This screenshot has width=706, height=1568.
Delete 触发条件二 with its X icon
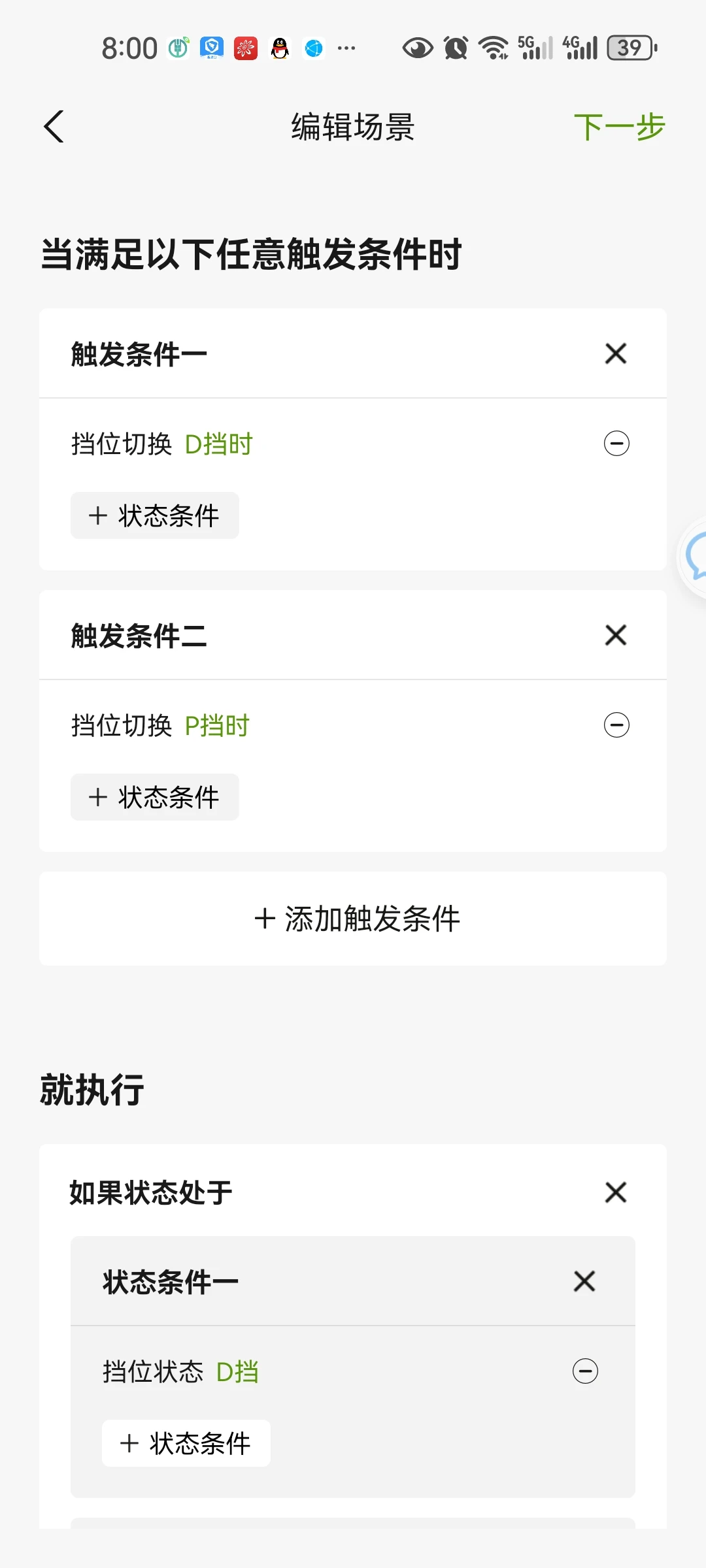616,635
